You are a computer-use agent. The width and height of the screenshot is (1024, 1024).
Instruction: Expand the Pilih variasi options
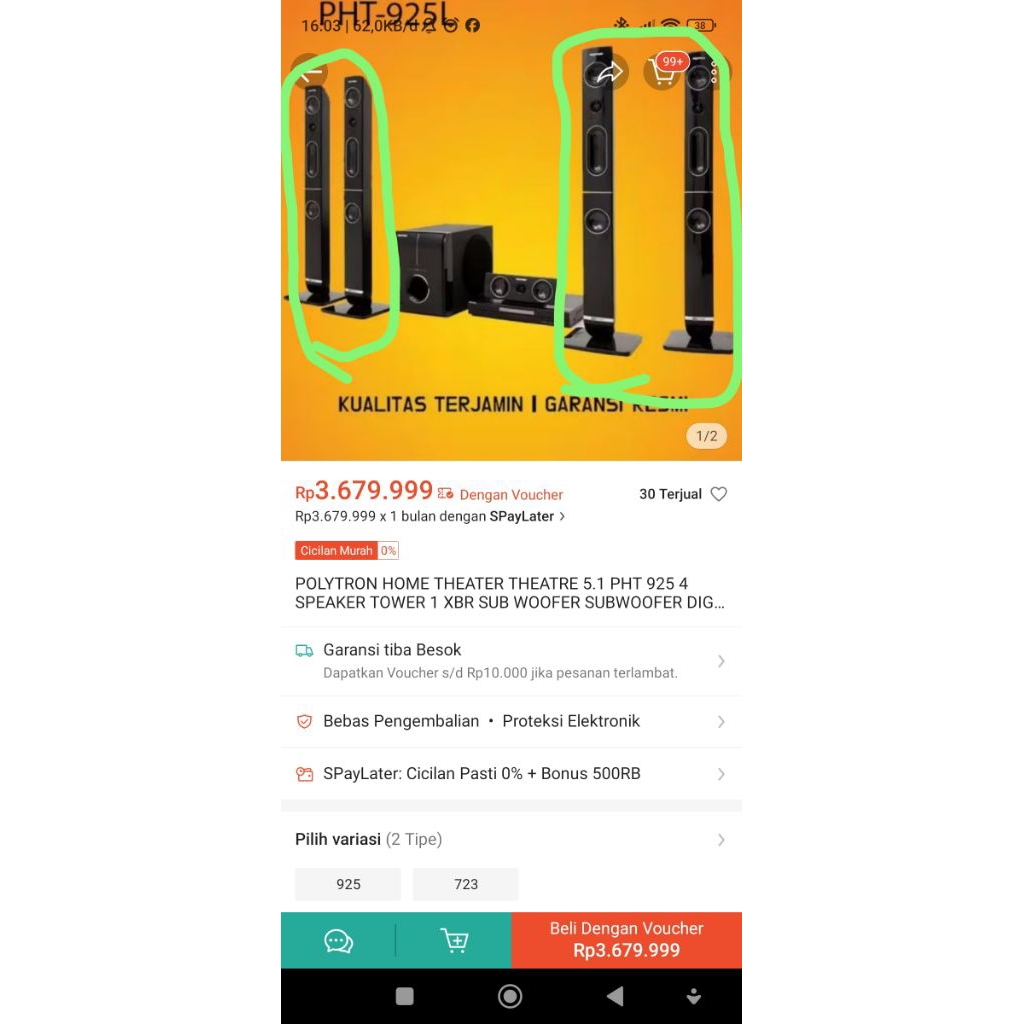tap(511, 840)
